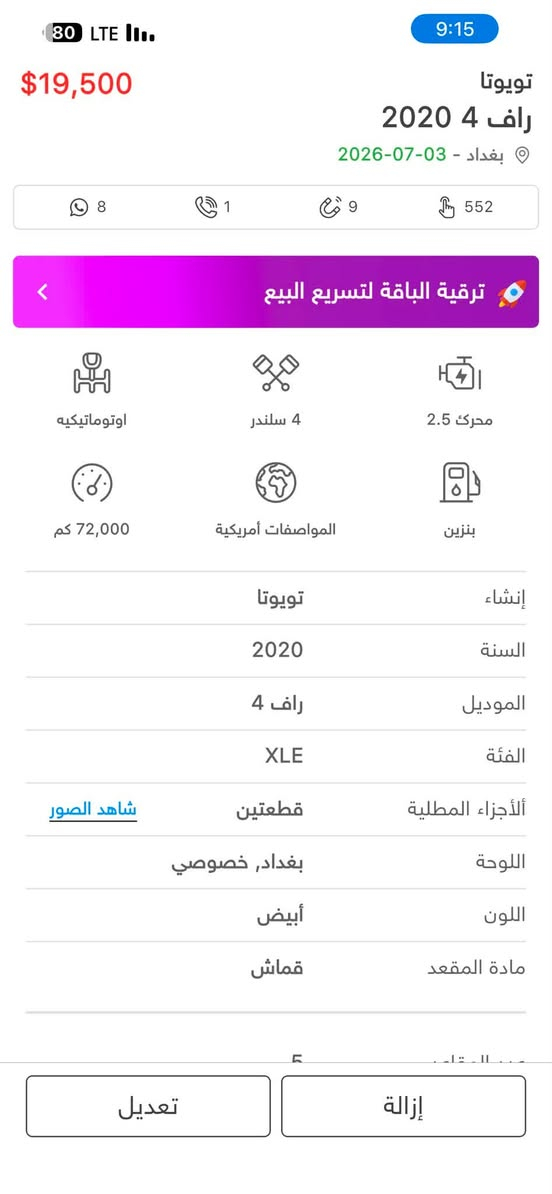Image resolution: width=552 pixels, height=1194 pixels.
Task: Tap the 'تعديل' edit button
Action: [148, 1106]
